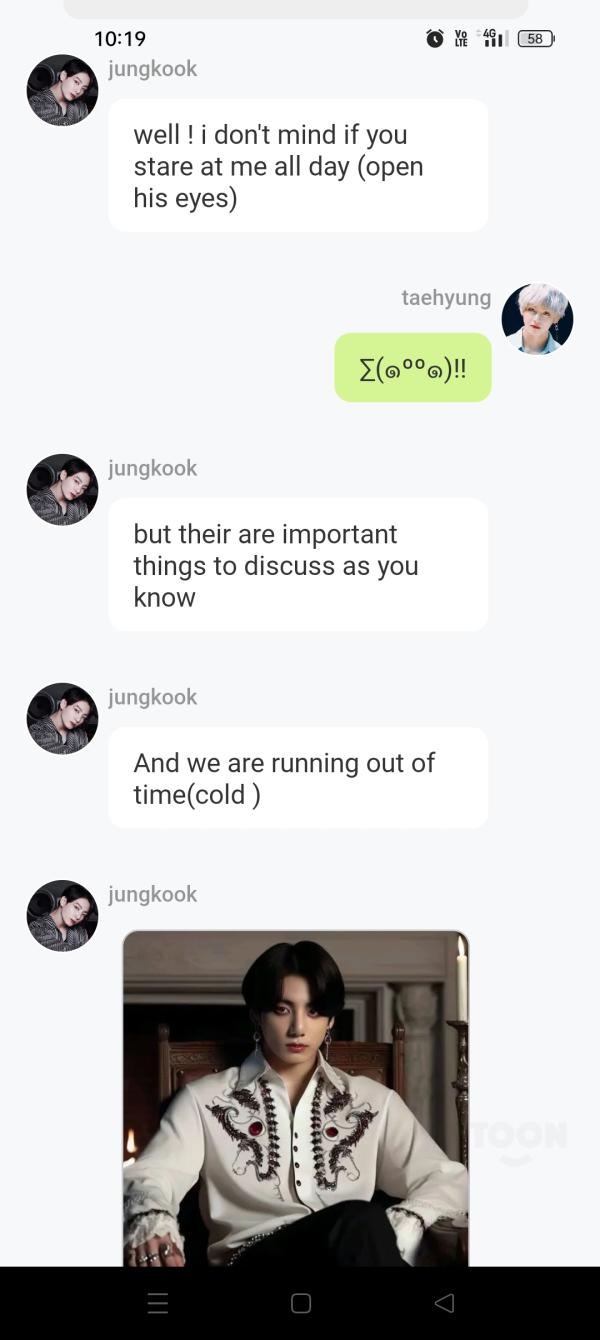600x1340 pixels.
Task: Open the recent apps menu button
Action: coord(157,1303)
